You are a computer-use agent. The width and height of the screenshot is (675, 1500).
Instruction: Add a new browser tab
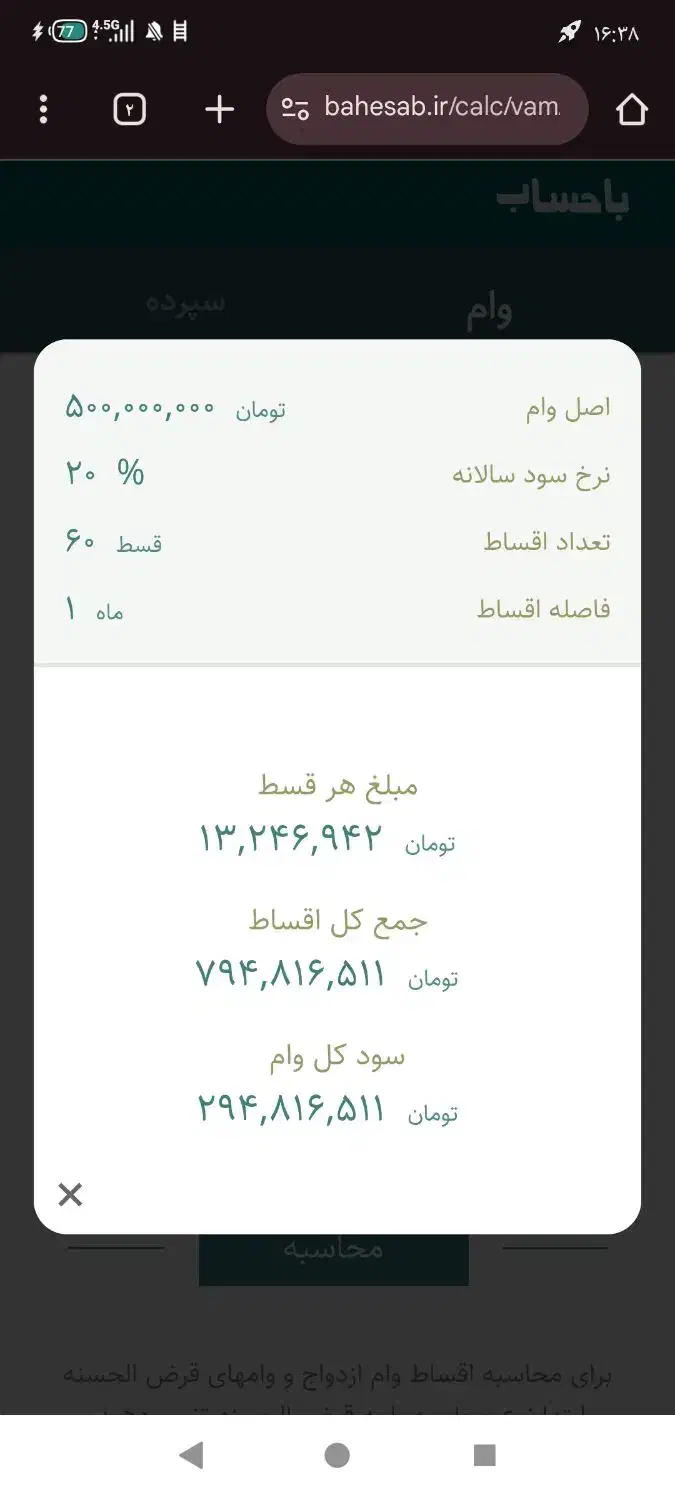pos(219,109)
